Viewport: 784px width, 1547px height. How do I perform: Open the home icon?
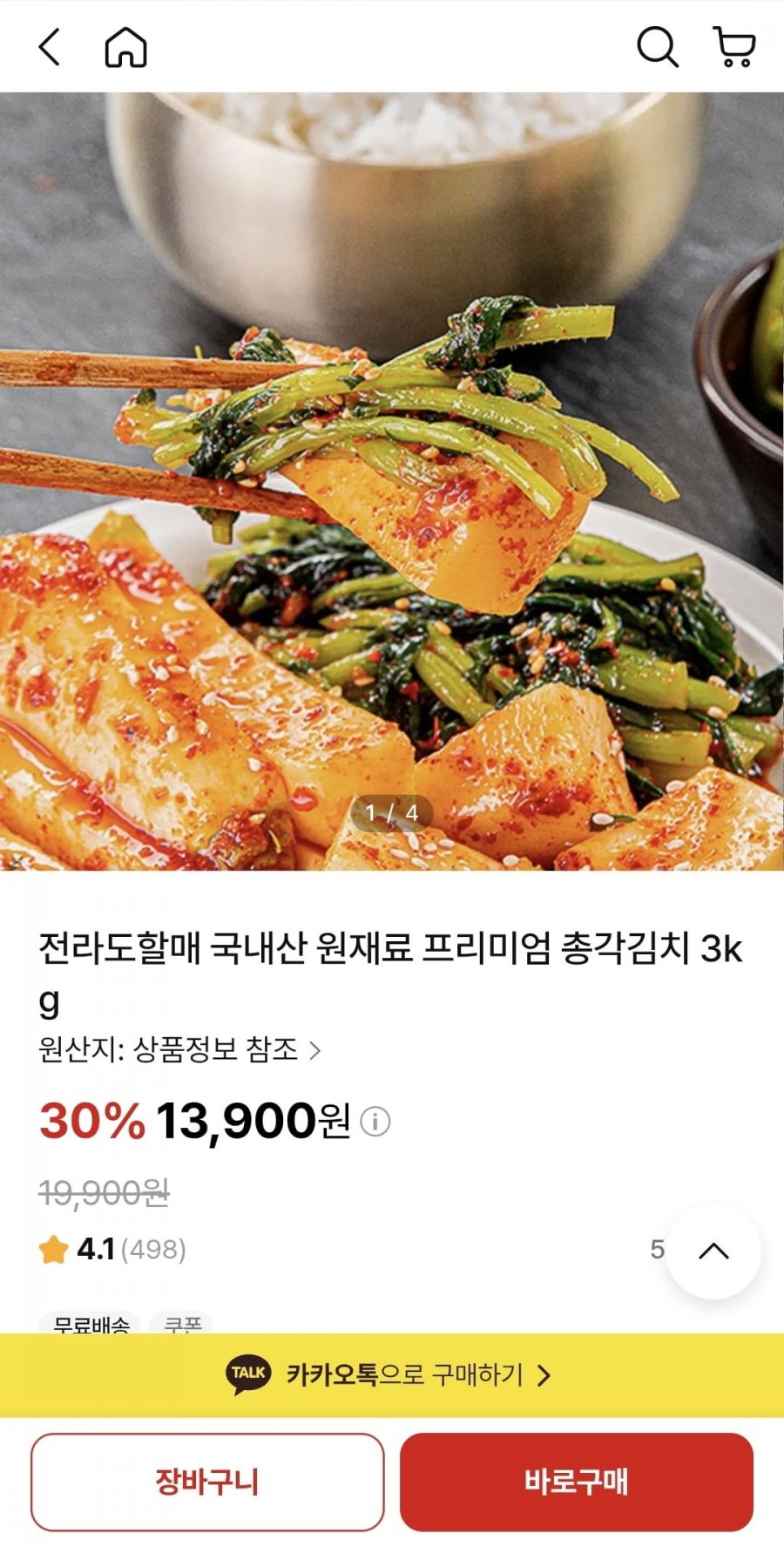(x=126, y=47)
